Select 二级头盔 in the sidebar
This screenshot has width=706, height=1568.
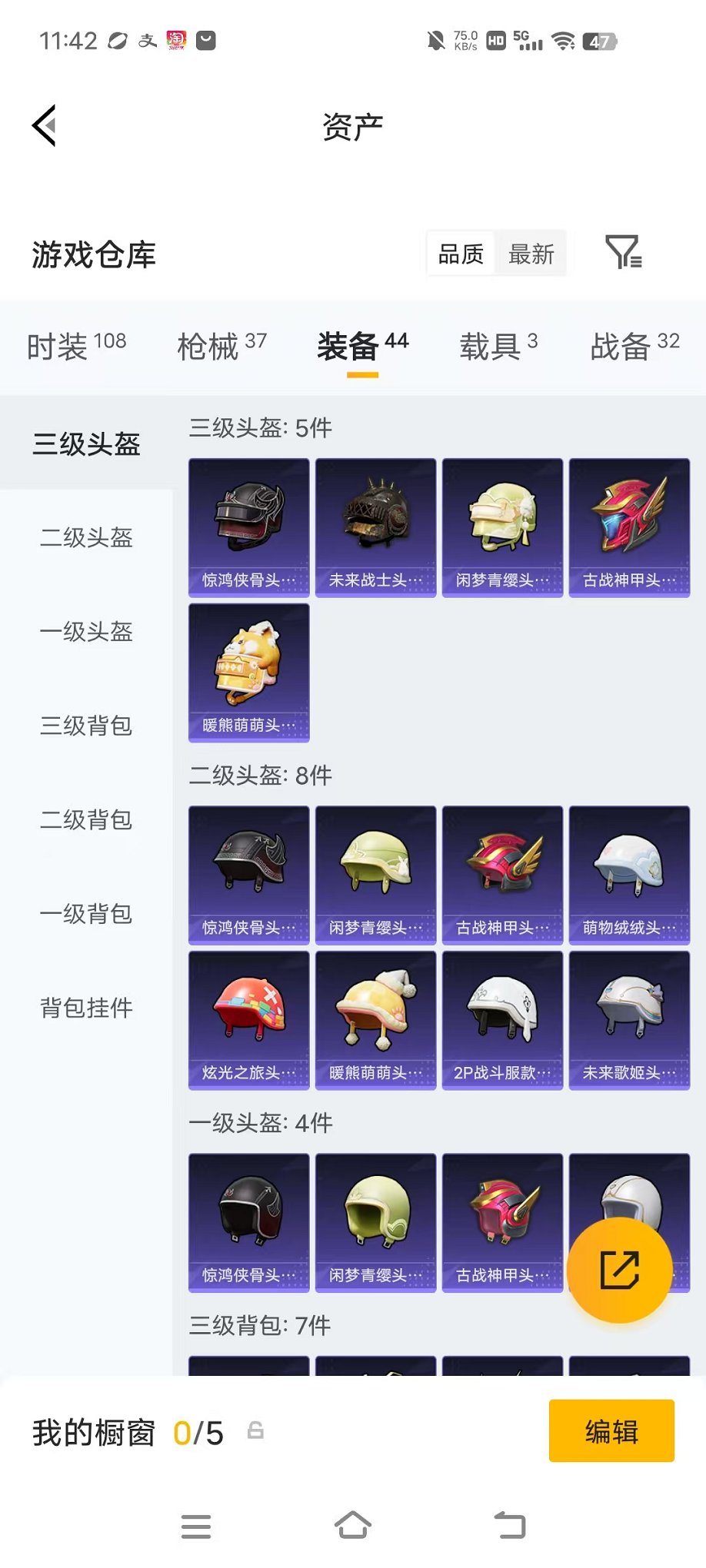point(86,538)
